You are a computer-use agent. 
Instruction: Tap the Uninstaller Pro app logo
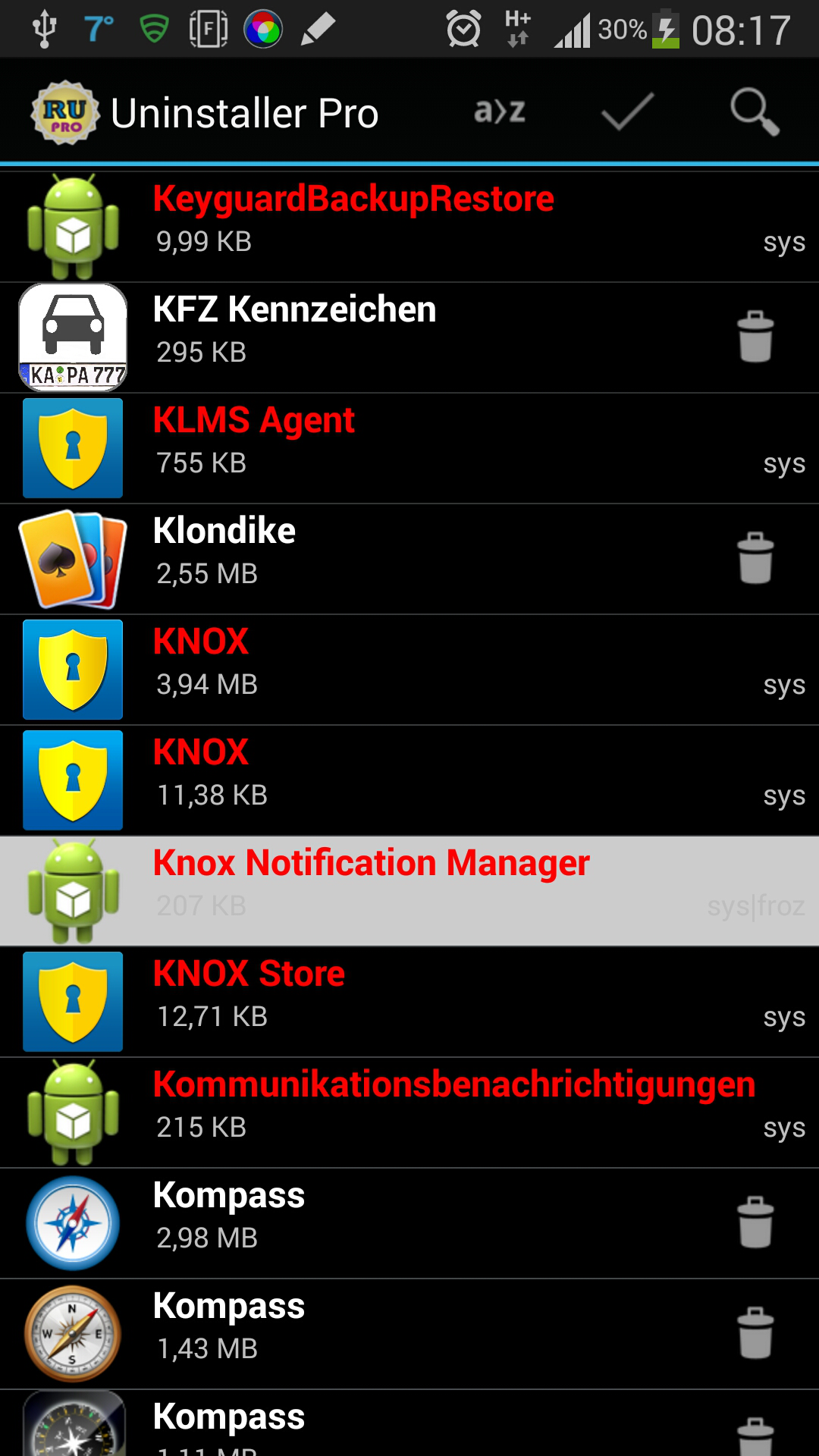coord(65,113)
